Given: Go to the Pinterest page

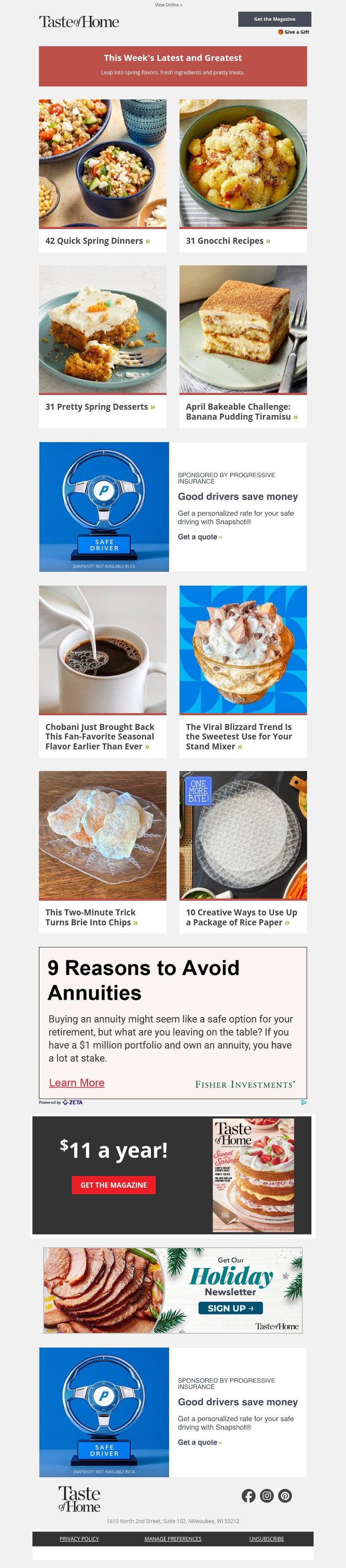Looking at the screenshot, I should 285,1495.
